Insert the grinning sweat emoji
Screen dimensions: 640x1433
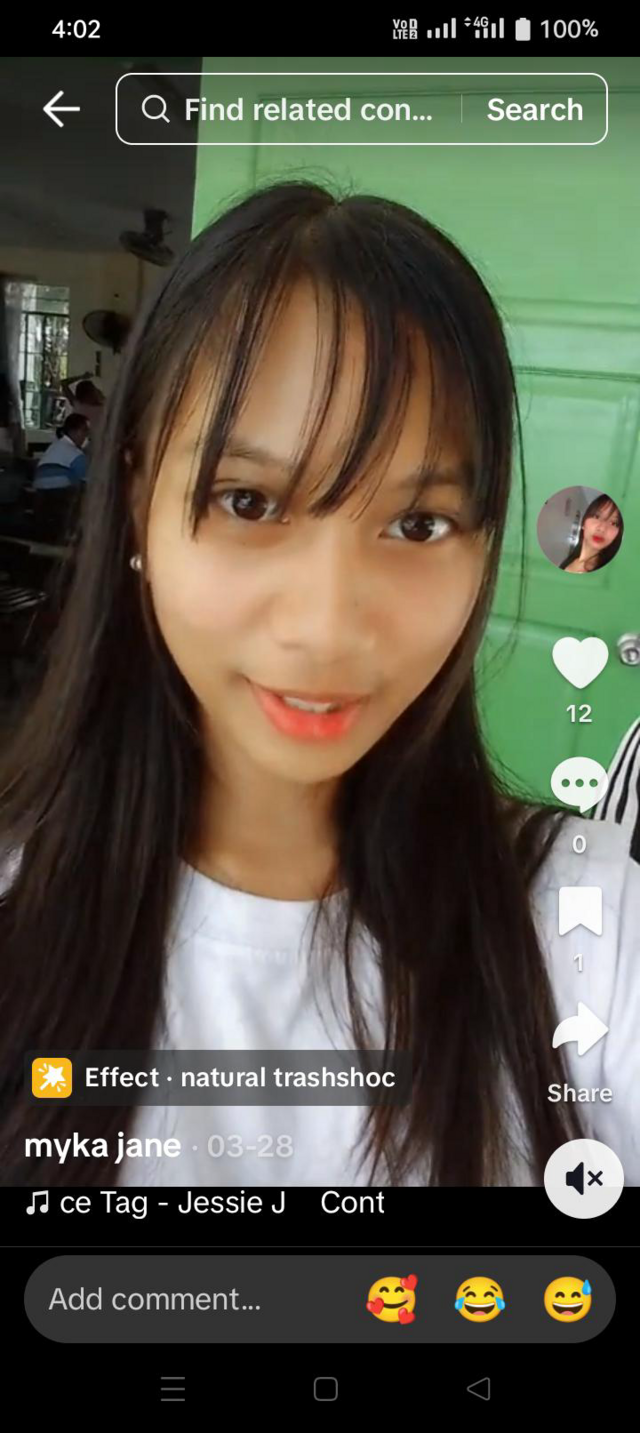tap(567, 1299)
